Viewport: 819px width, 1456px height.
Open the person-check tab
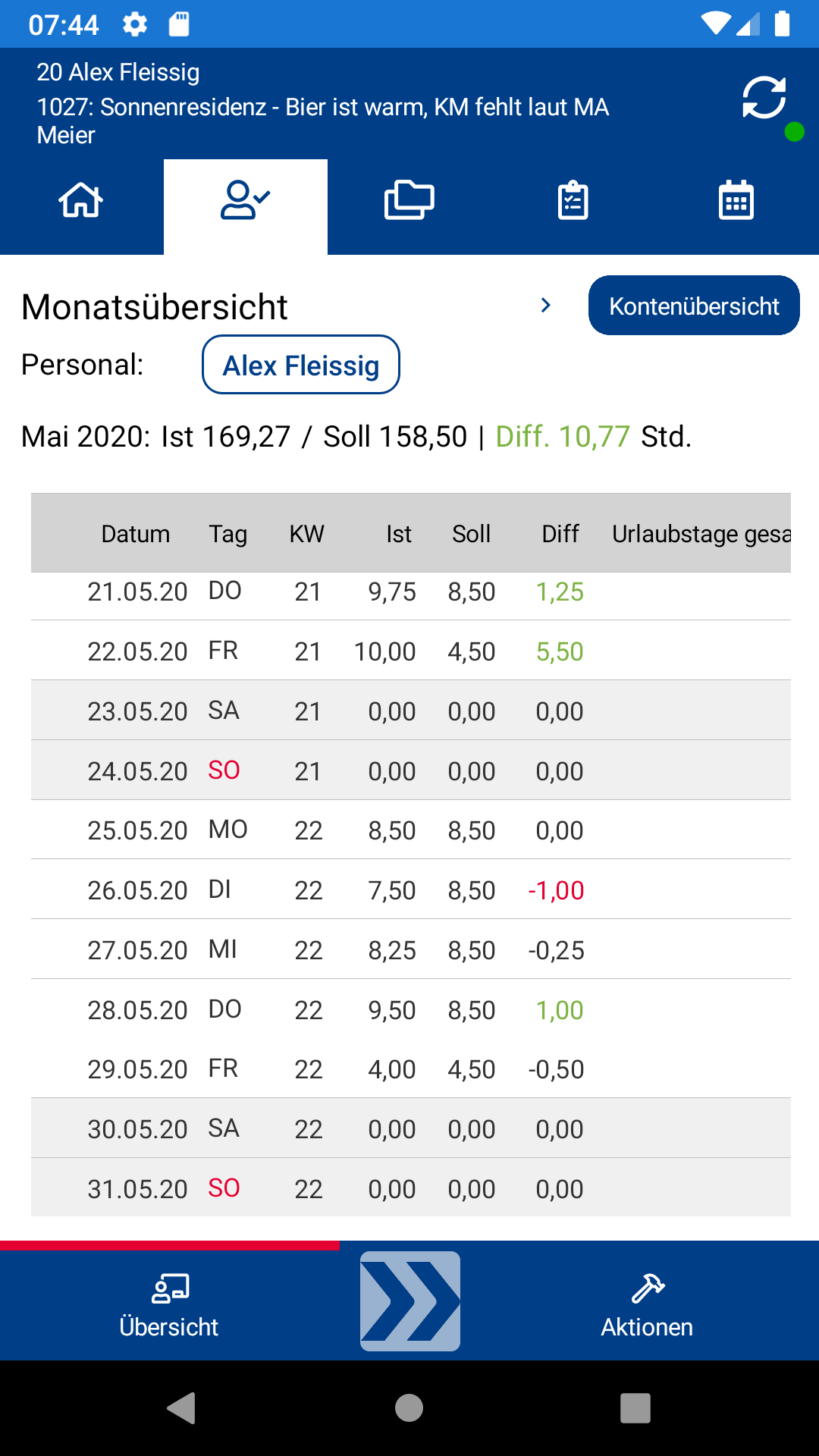[246, 201]
